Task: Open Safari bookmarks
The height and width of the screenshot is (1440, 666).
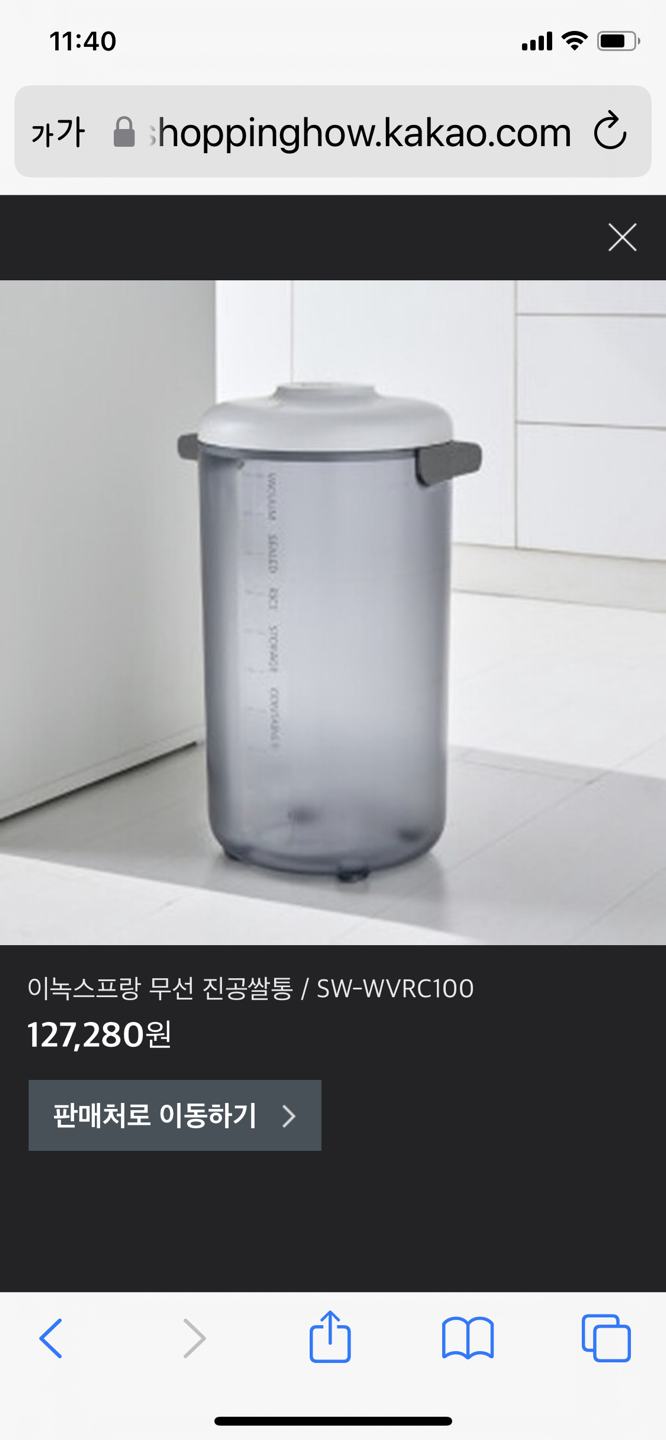Action: pyautogui.click(x=467, y=1337)
